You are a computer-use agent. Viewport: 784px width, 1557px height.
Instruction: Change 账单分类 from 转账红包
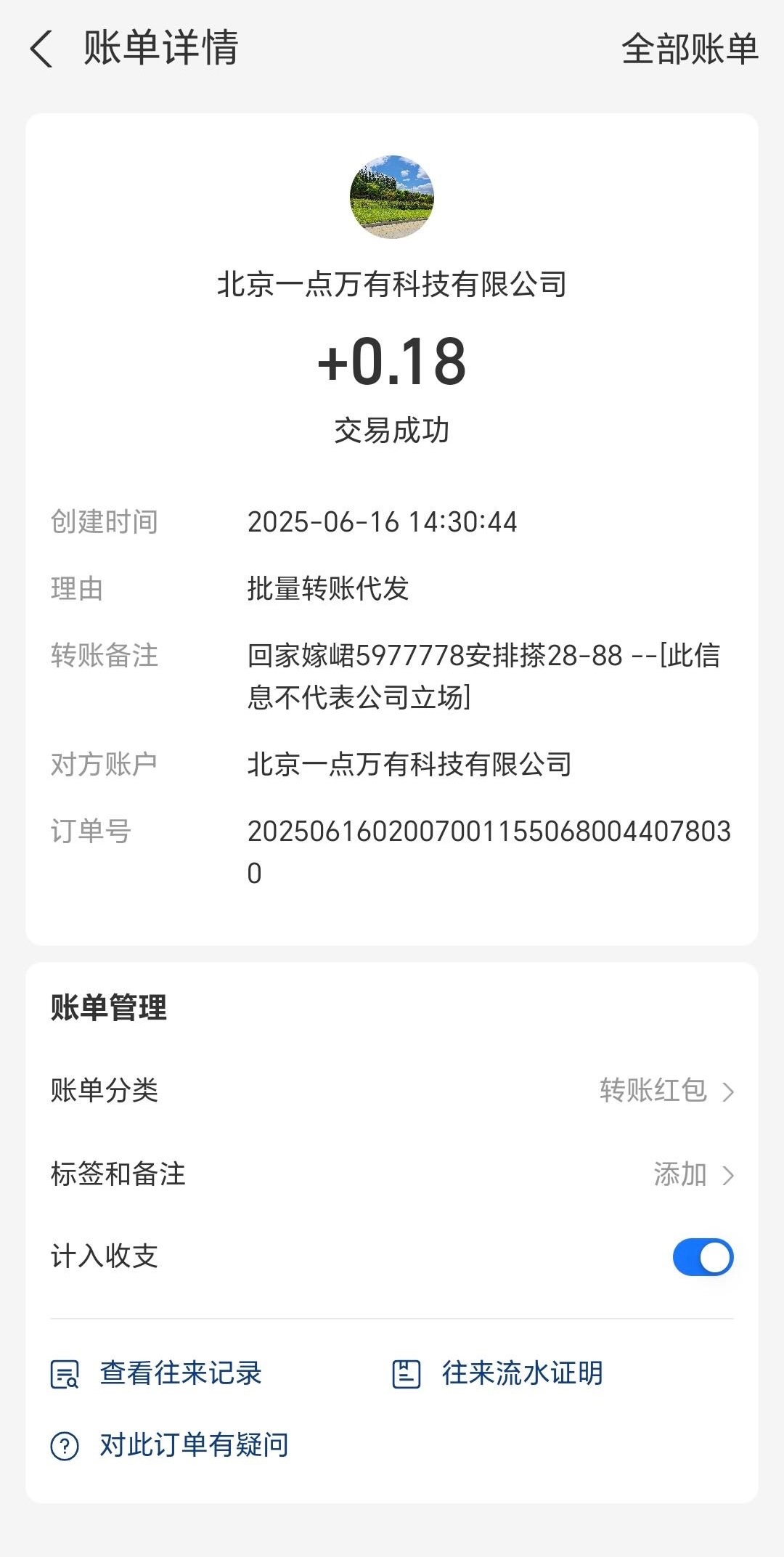[666, 1091]
